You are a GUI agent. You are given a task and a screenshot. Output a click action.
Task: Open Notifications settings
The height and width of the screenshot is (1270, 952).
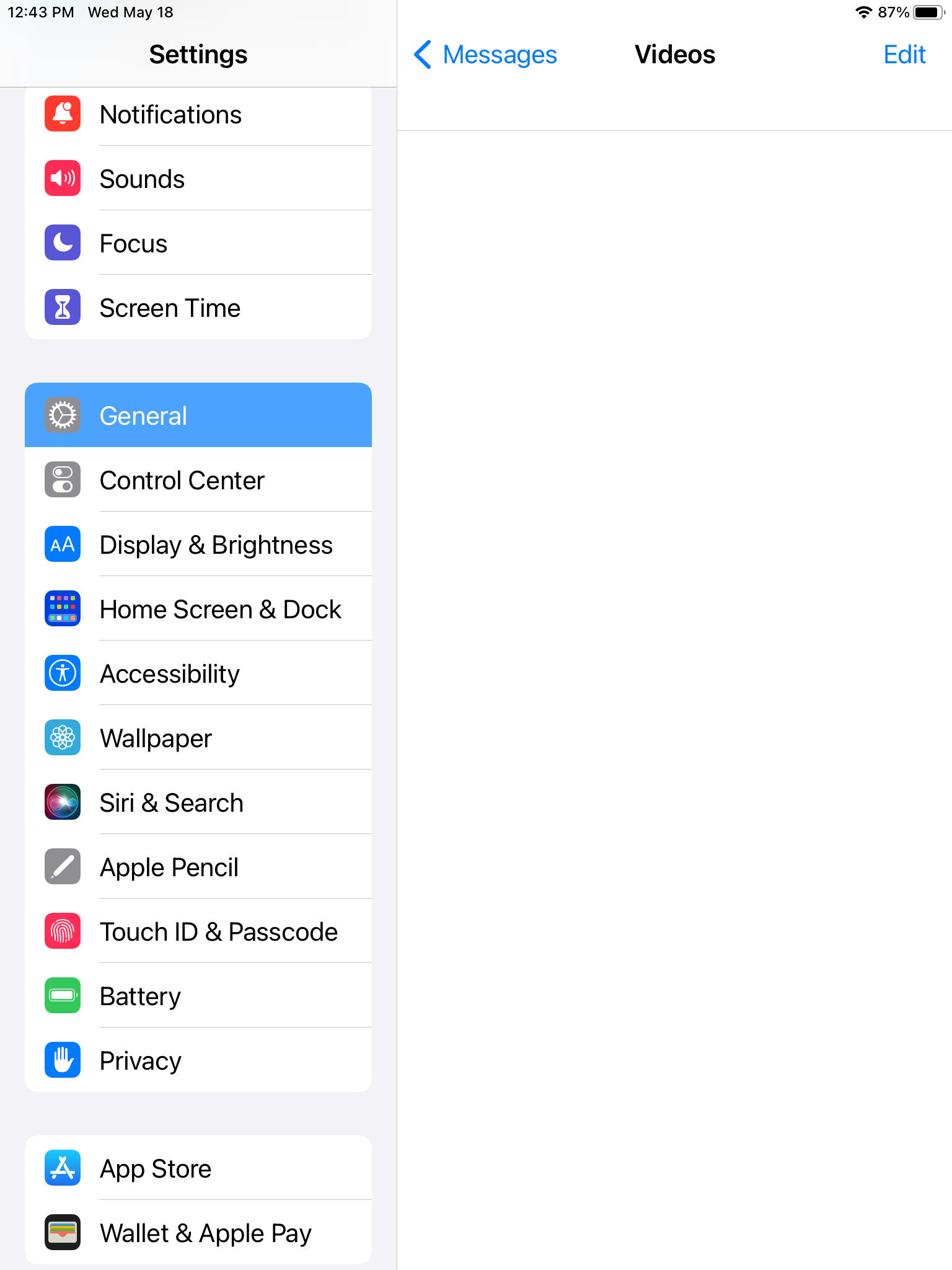click(x=198, y=115)
